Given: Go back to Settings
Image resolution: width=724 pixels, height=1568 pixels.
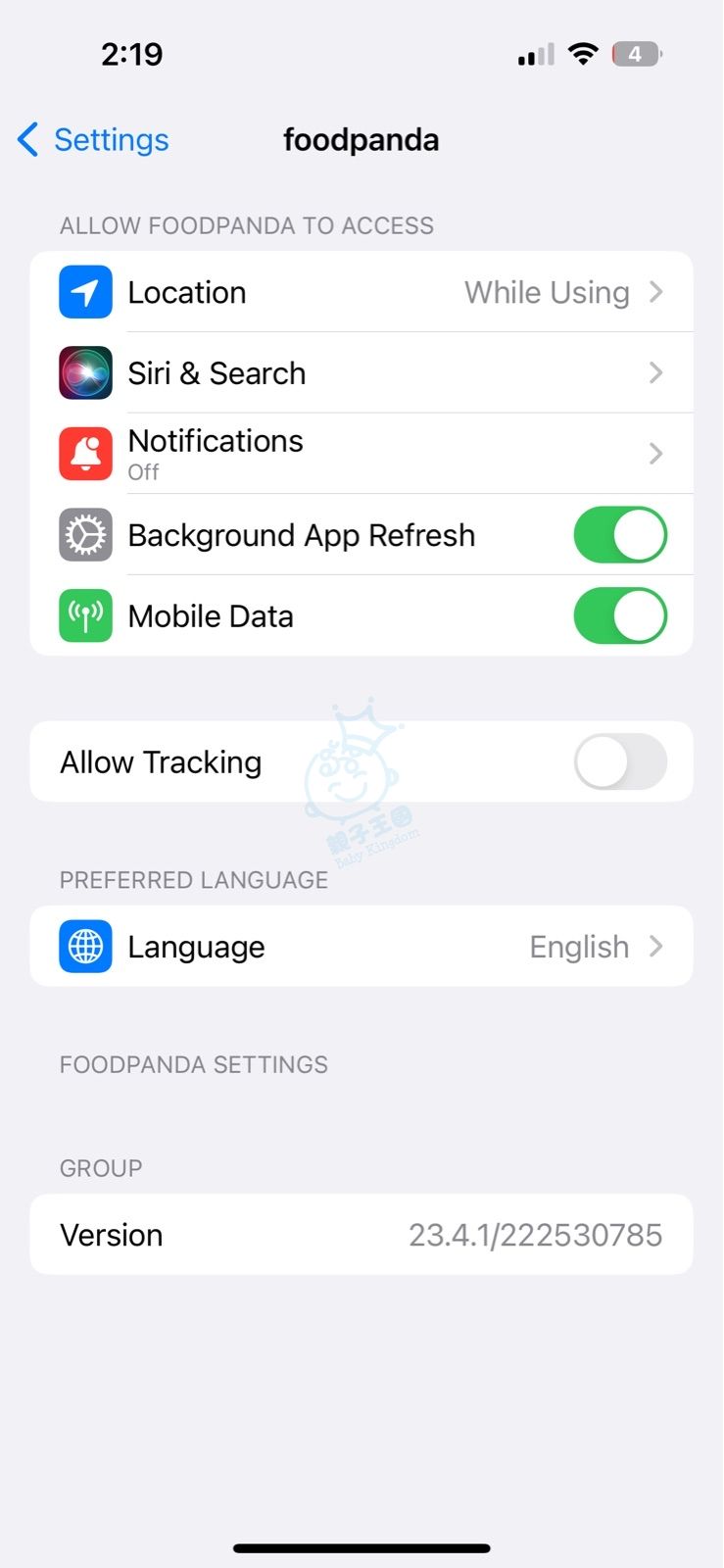Looking at the screenshot, I should coord(93,140).
